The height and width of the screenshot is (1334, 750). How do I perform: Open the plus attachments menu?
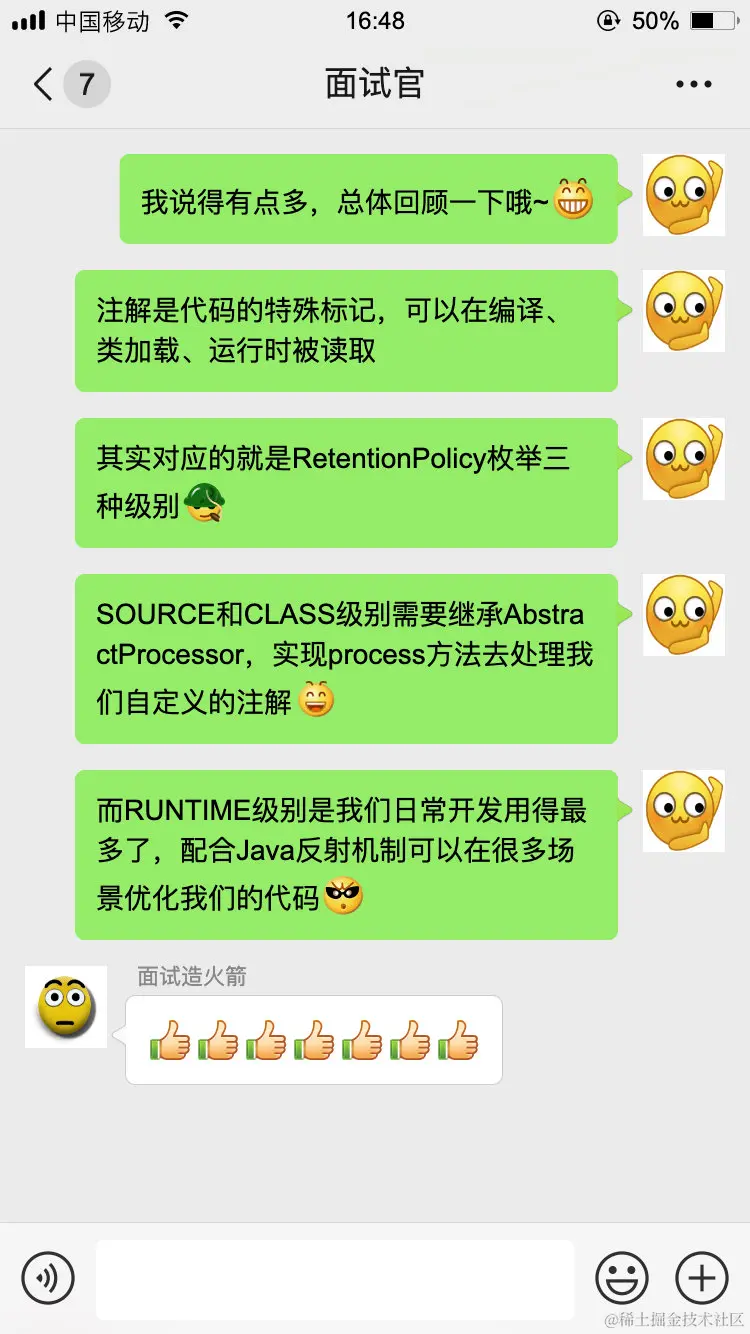[x=702, y=1277]
